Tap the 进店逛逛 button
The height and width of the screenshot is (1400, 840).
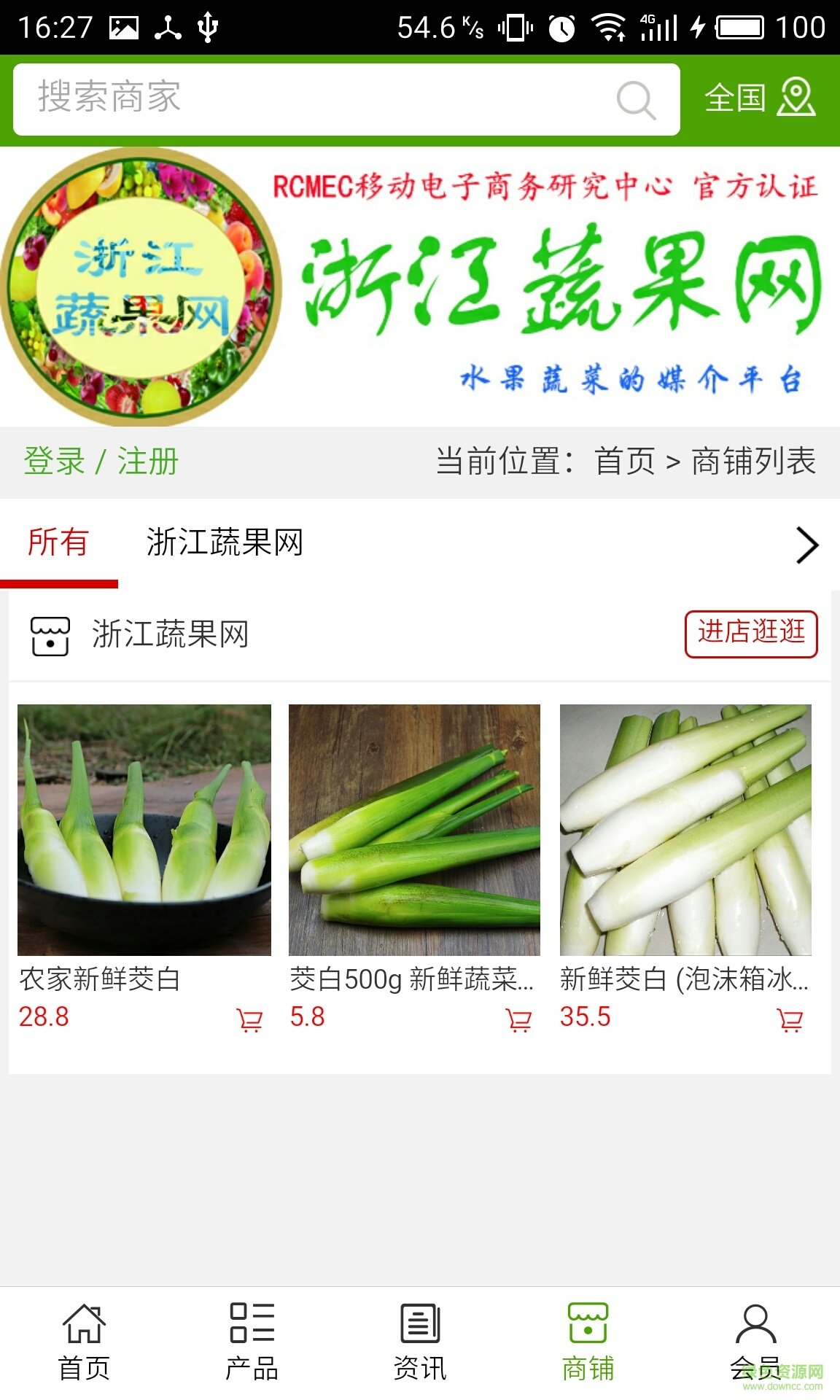[751, 633]
